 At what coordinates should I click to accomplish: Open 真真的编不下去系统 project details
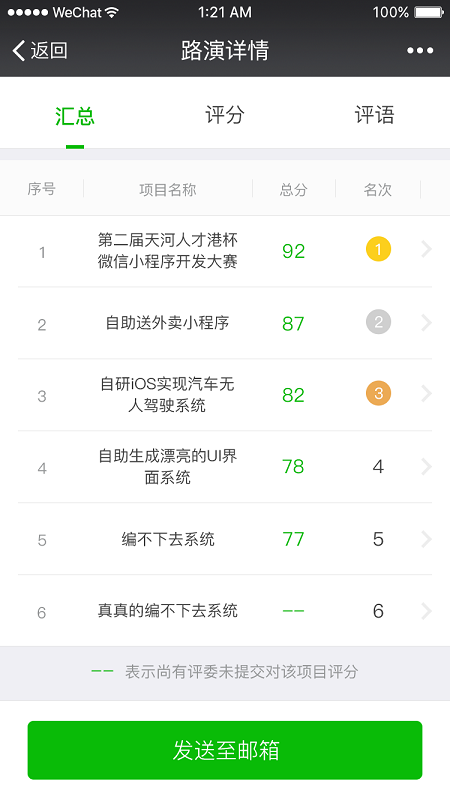point(225,611)
